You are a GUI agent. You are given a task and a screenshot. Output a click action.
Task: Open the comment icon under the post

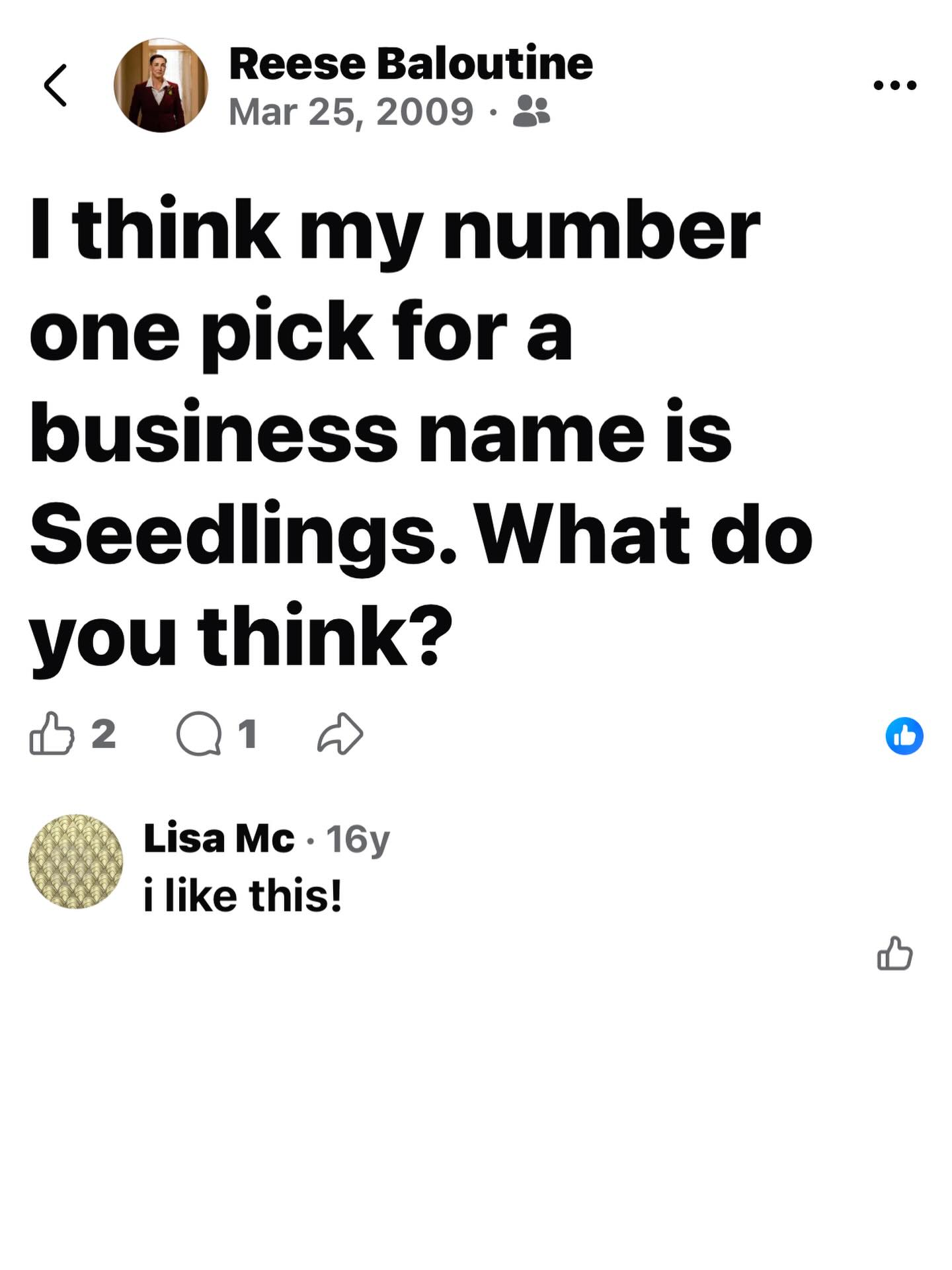198,734
